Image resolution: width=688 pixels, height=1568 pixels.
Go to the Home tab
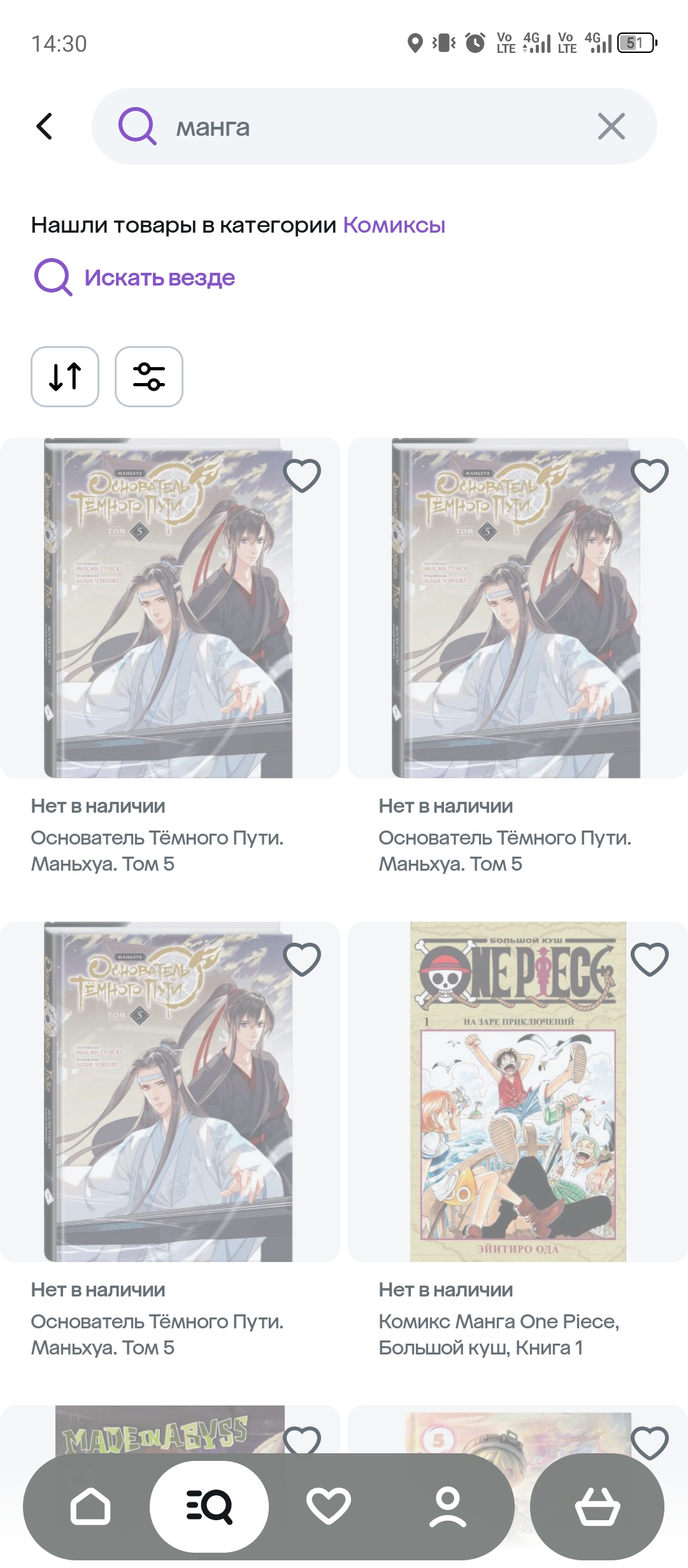click(x=90, y=1507)
